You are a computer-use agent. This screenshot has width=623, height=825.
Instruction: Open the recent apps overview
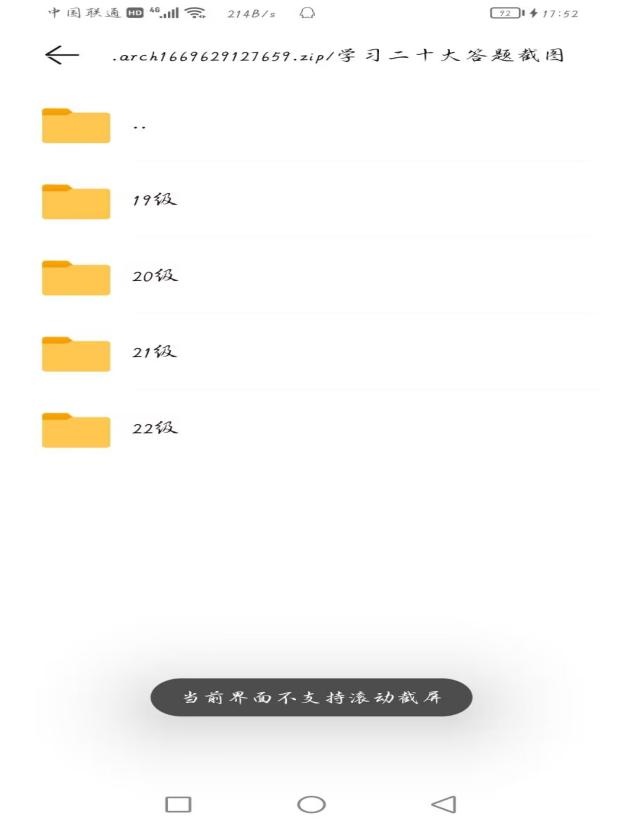click(178, 804)
